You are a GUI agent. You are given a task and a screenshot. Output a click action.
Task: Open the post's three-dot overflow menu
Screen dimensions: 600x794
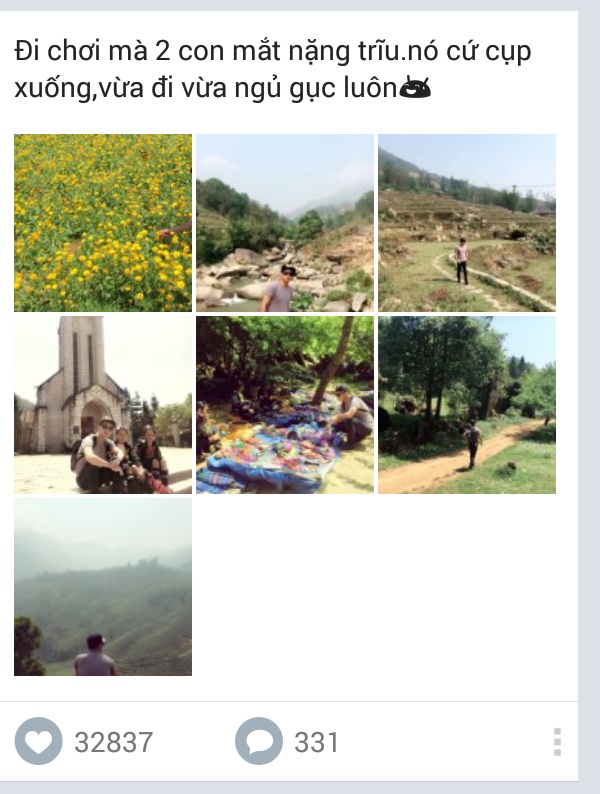(557, 742)
